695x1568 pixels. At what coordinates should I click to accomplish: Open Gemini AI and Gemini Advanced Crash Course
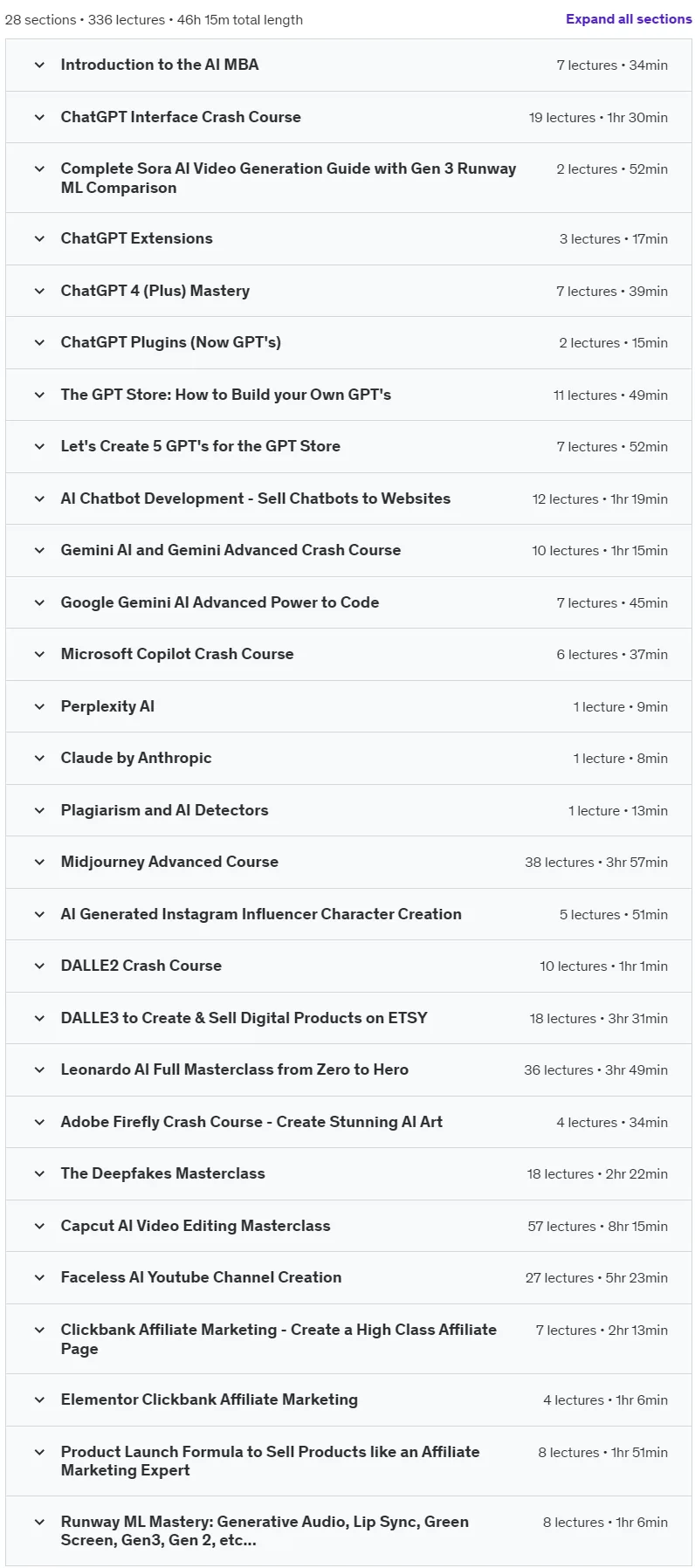pyautogui.click(x=348, y=550)
